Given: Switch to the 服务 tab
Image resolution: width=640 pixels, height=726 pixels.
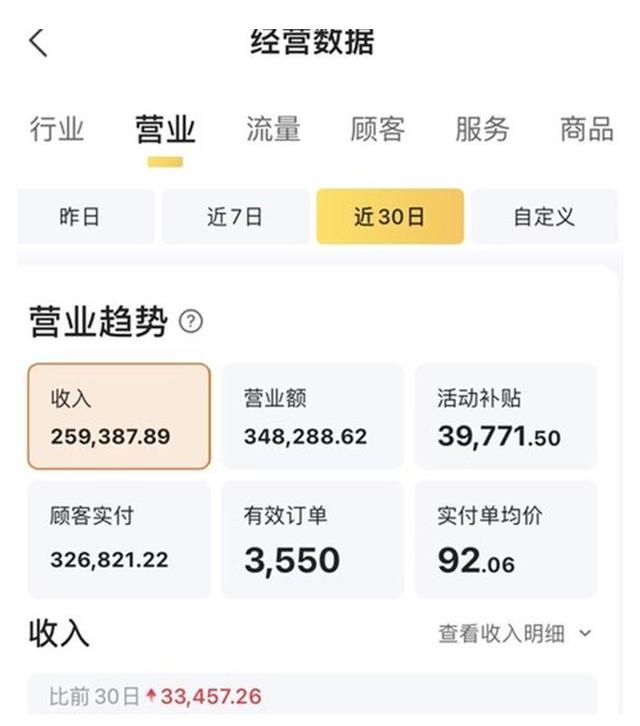Looking at the screenshot, I should [482, 129].
